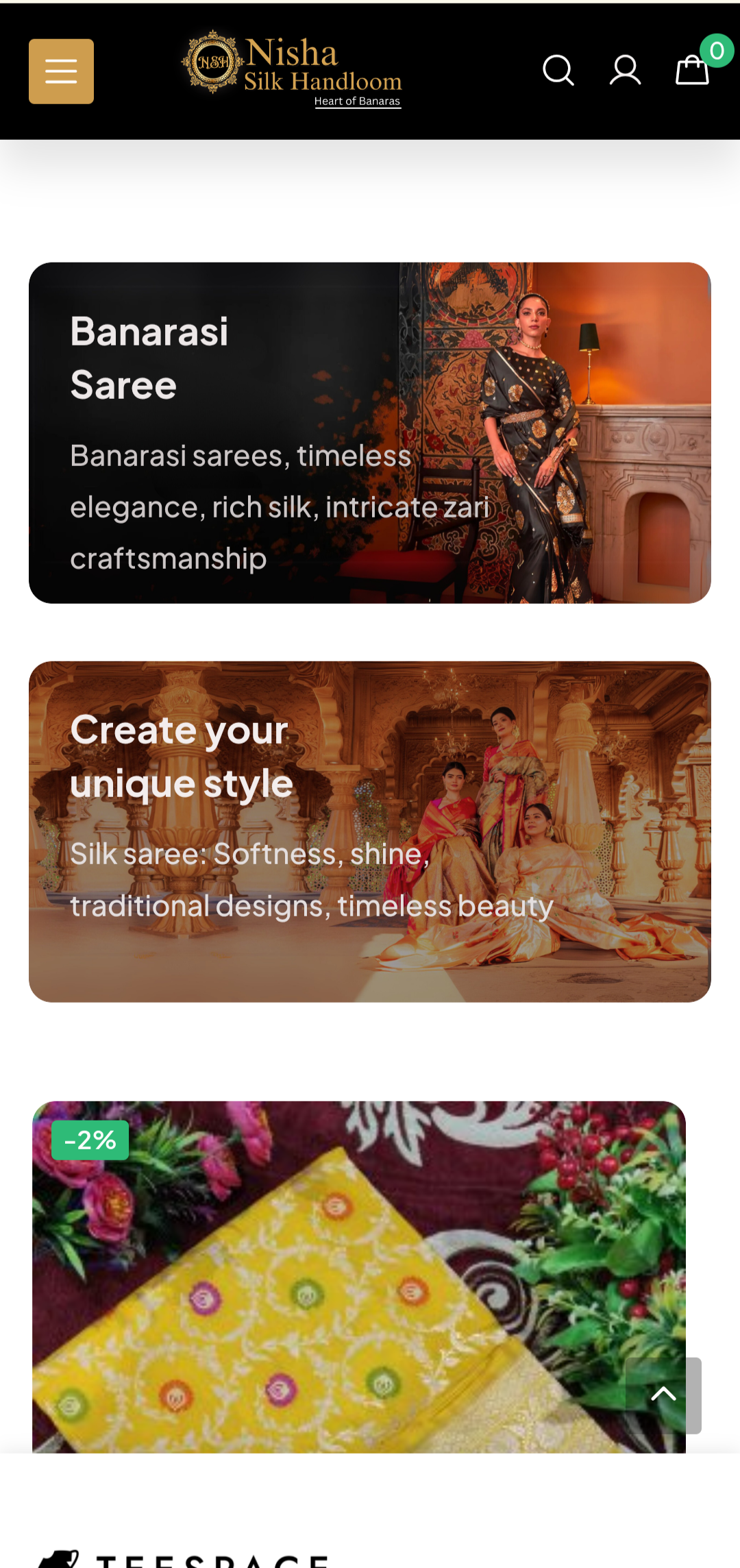
Task: Tap the back-to-top arrow button
Action: [663, 1395]
